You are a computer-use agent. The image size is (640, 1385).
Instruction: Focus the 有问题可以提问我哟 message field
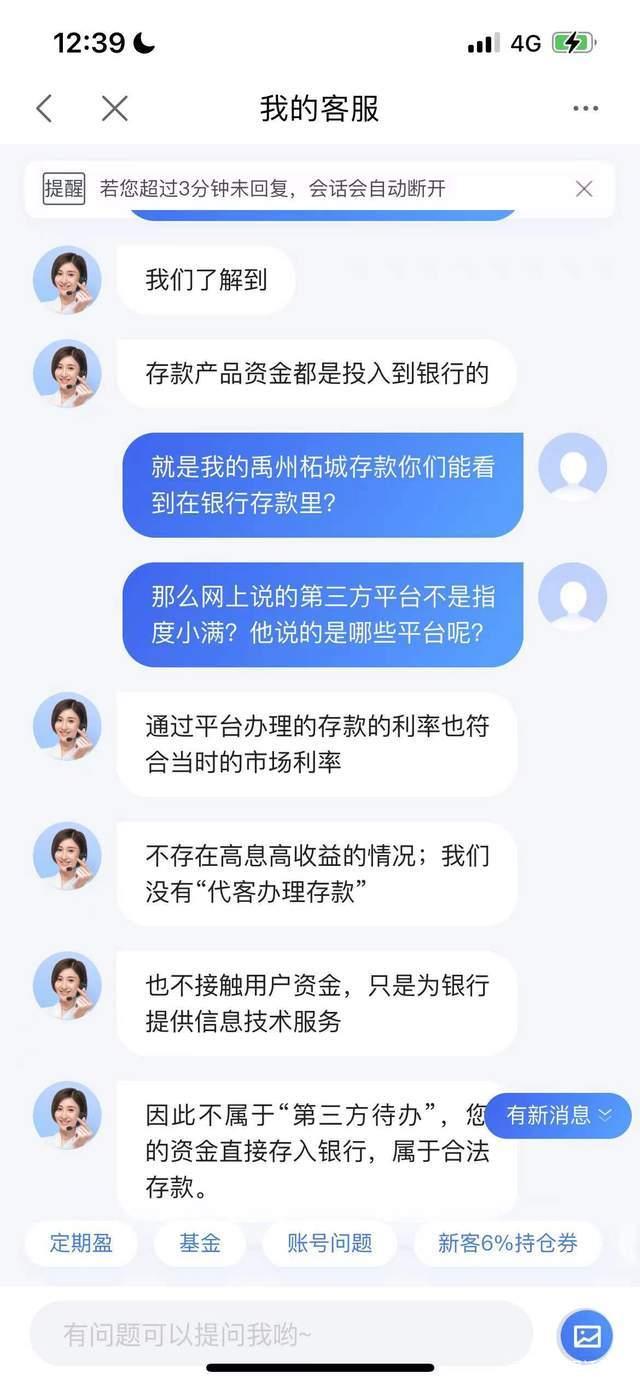click(280, 1333)
